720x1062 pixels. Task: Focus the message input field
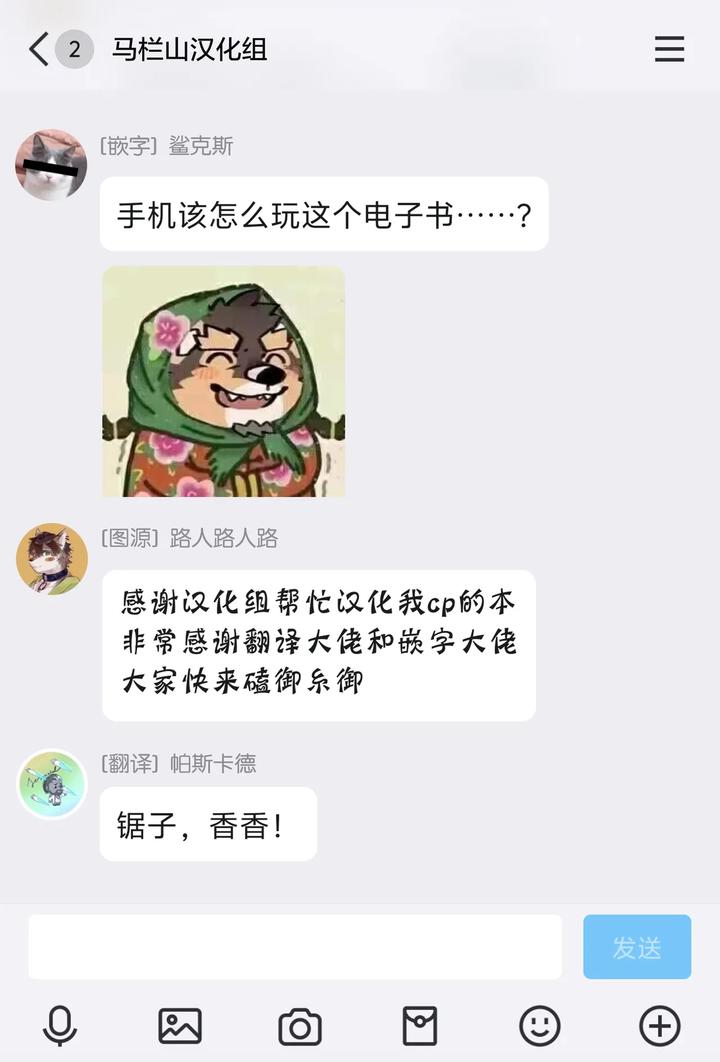click(295, 946)
